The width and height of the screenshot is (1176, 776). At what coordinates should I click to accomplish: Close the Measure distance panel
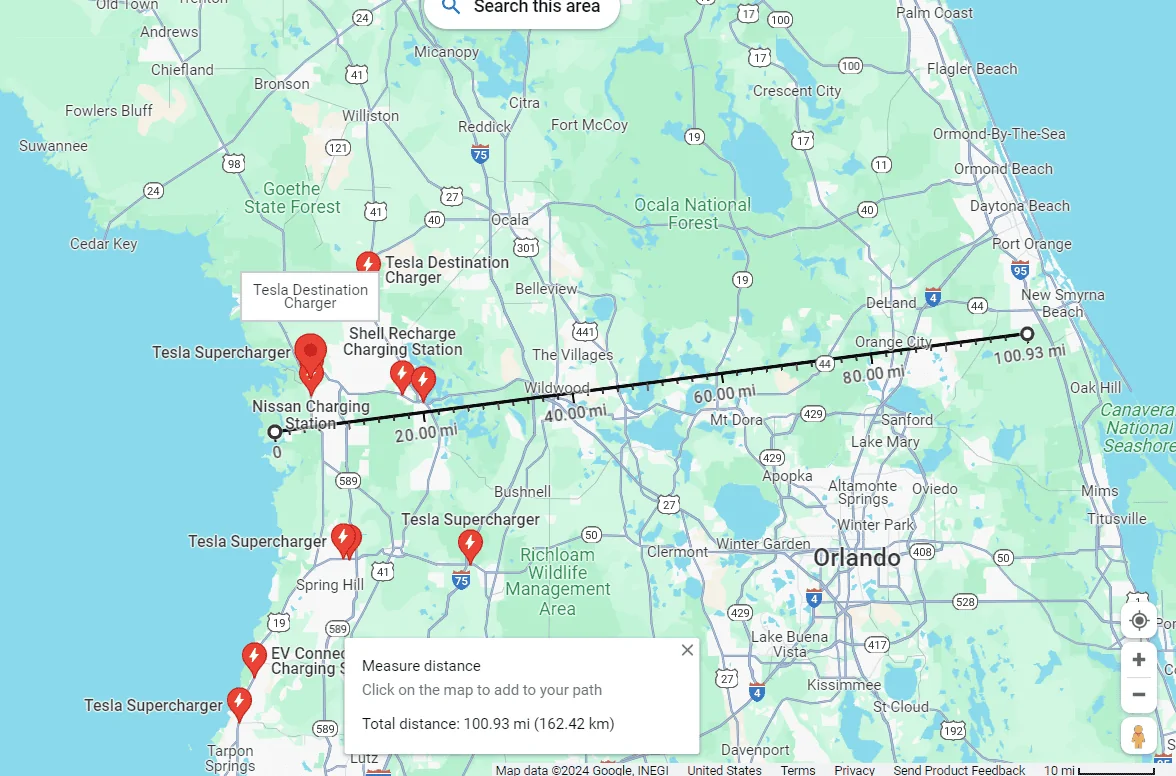(x=687, y=650)
